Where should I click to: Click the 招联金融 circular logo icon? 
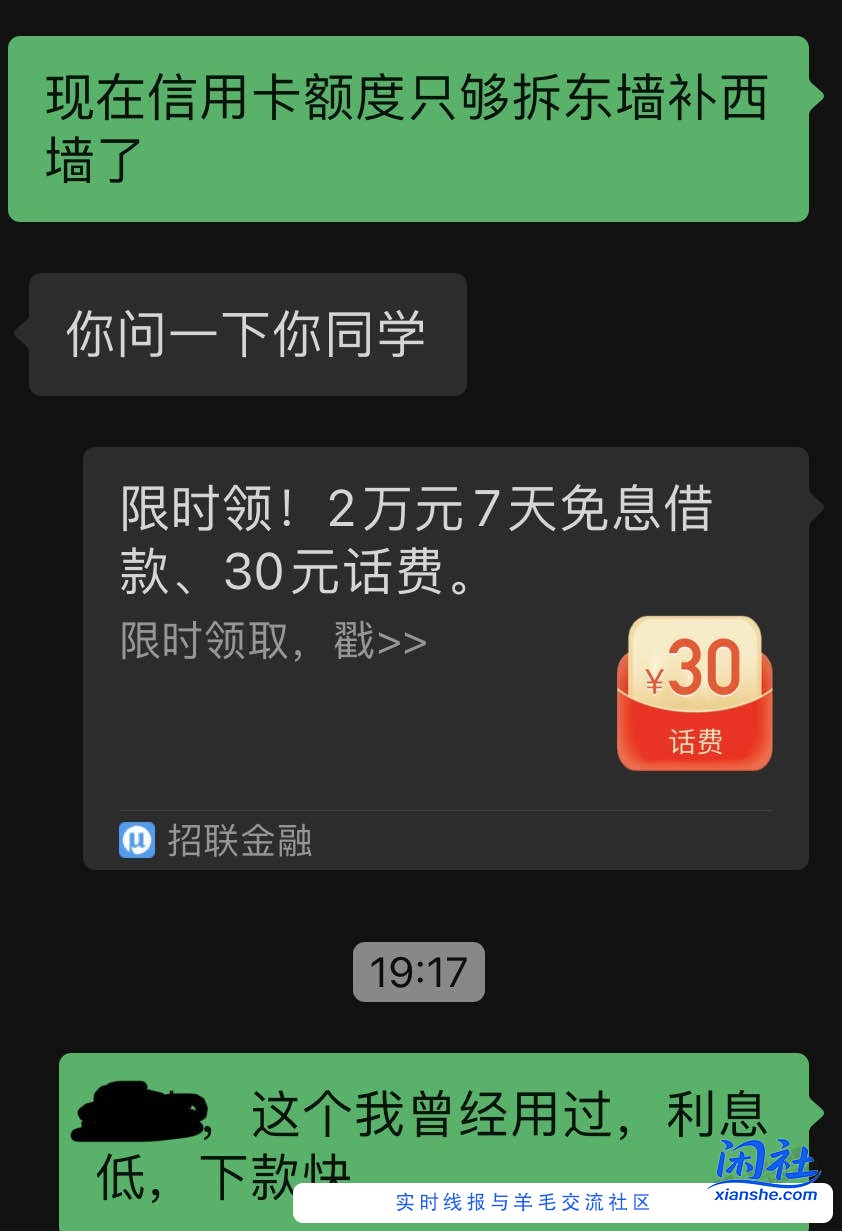tap(137, 840)
